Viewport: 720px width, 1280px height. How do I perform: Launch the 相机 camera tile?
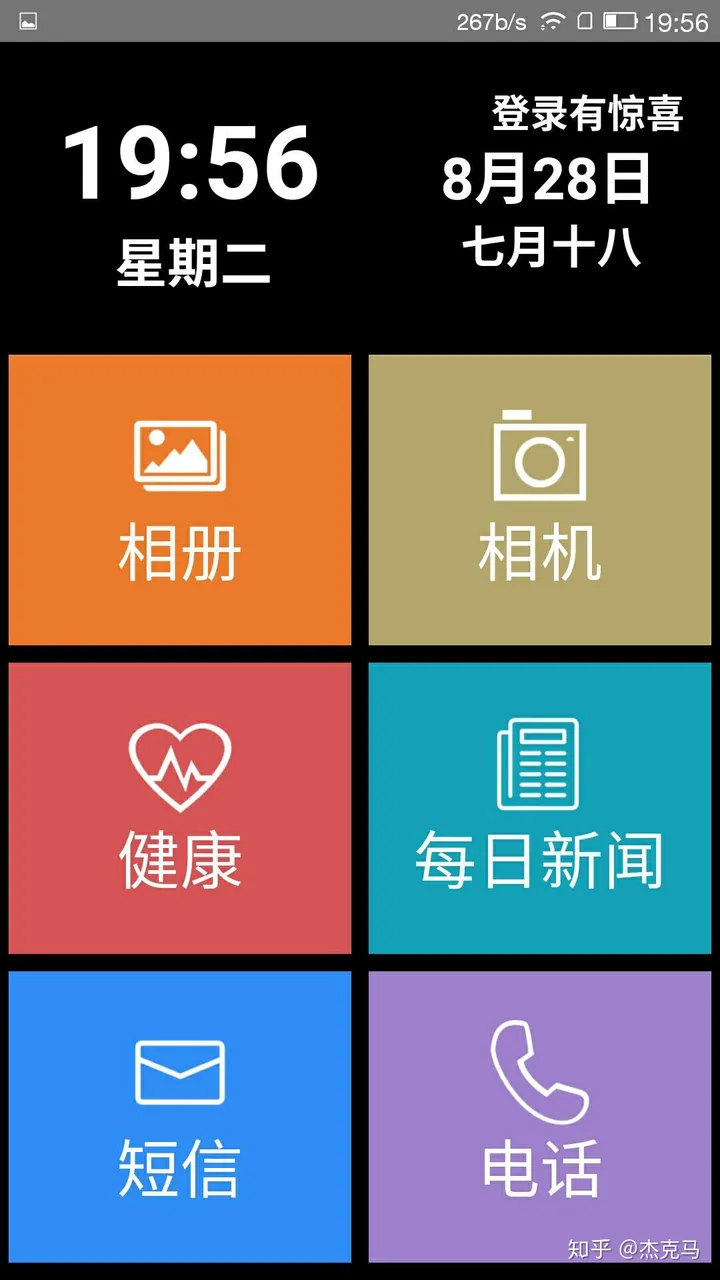coord(540,500)
